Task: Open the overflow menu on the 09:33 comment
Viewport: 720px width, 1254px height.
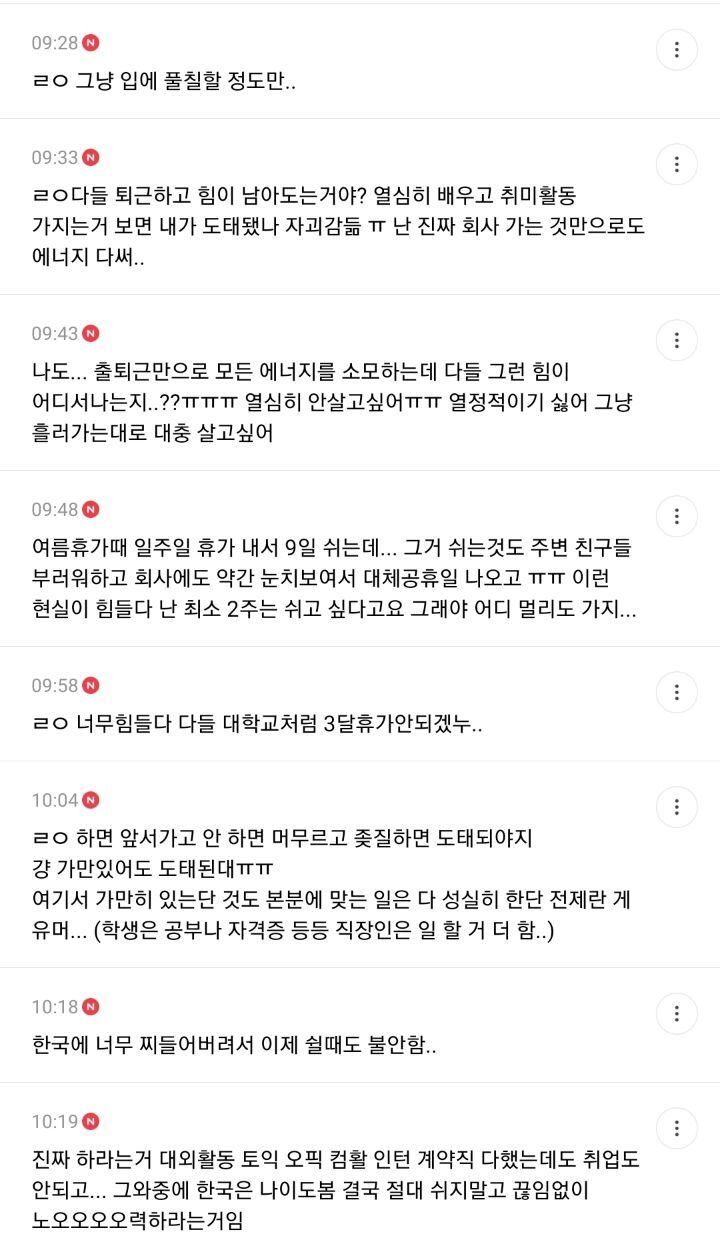Action: [x=678, y=163]
